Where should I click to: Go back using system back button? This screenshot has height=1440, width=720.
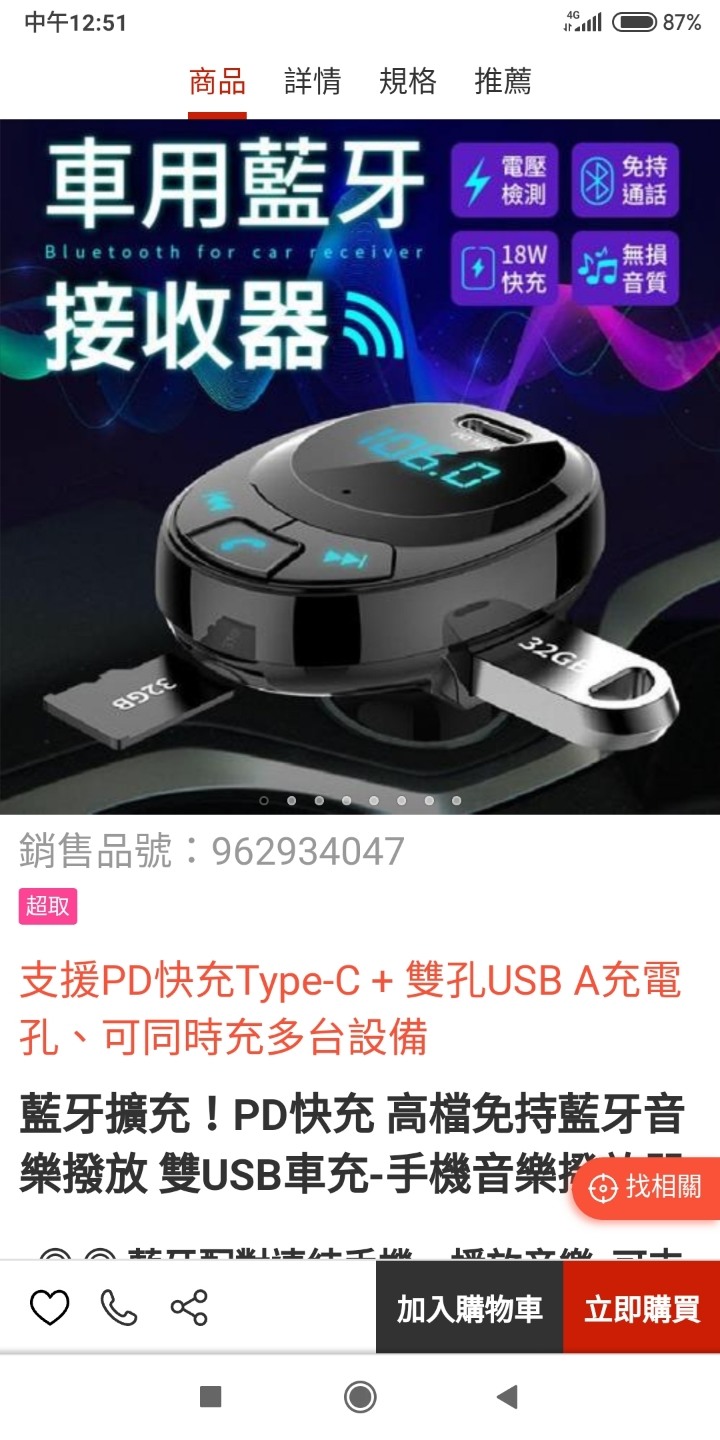[x=508, y=1397]
